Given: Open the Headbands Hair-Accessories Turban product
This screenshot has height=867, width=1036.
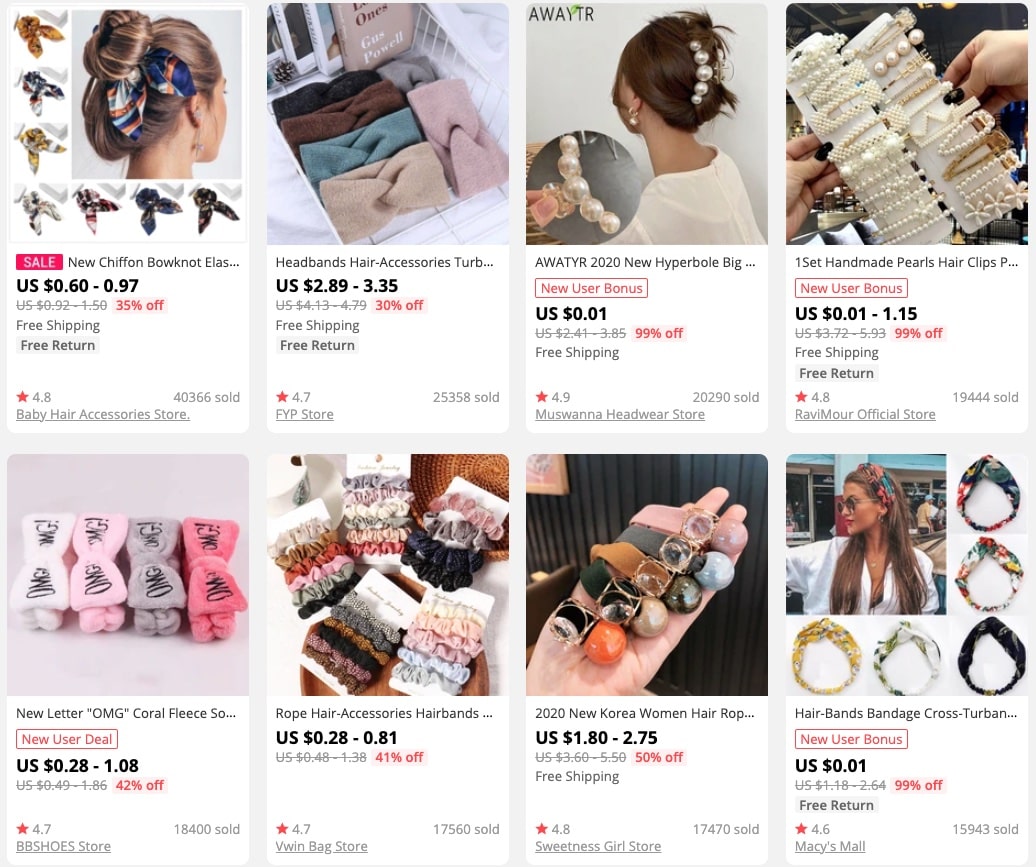Looking at the screenshot, I should tap(384, 263).
